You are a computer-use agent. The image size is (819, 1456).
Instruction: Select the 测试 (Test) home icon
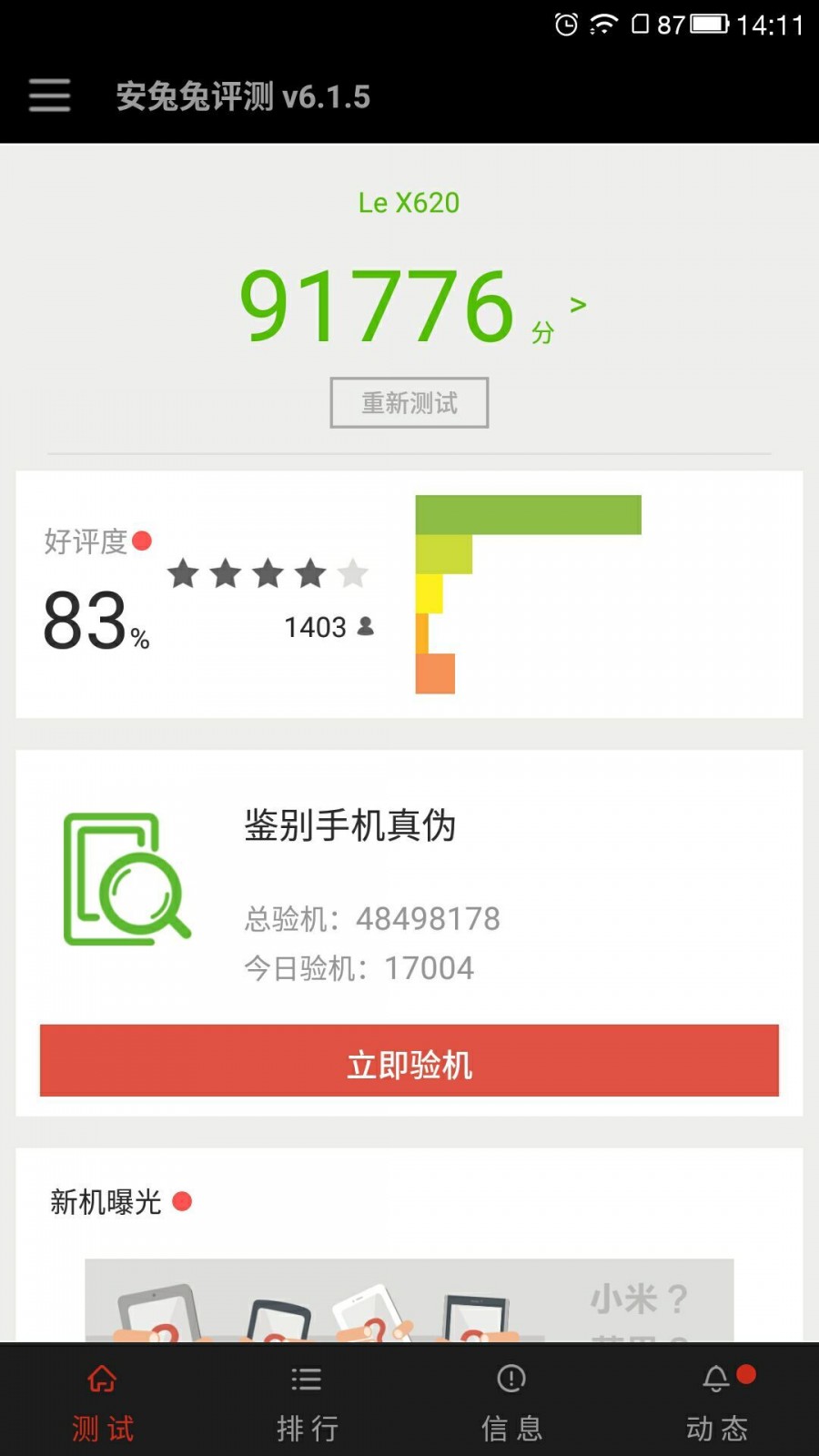[100, 1380]
